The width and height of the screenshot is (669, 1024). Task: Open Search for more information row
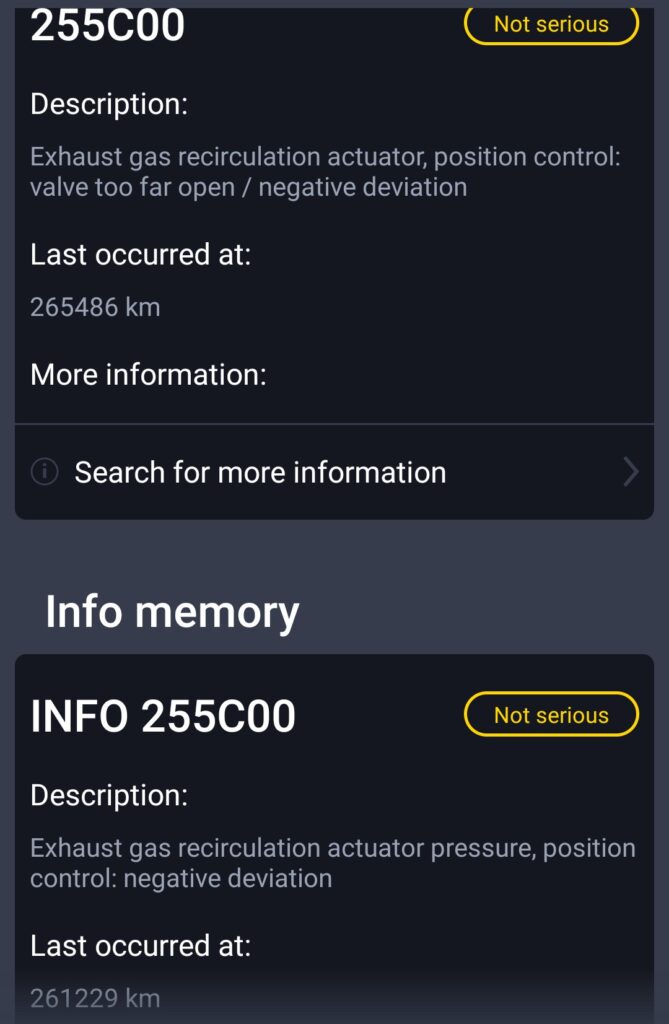[x=333, y=472]
